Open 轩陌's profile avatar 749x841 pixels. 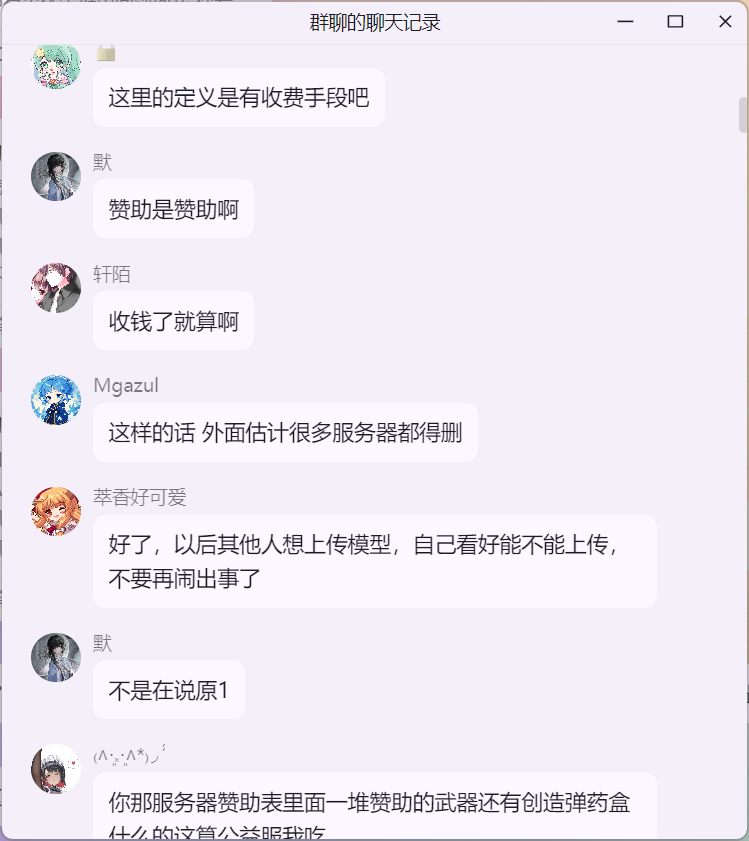(56, 288)
